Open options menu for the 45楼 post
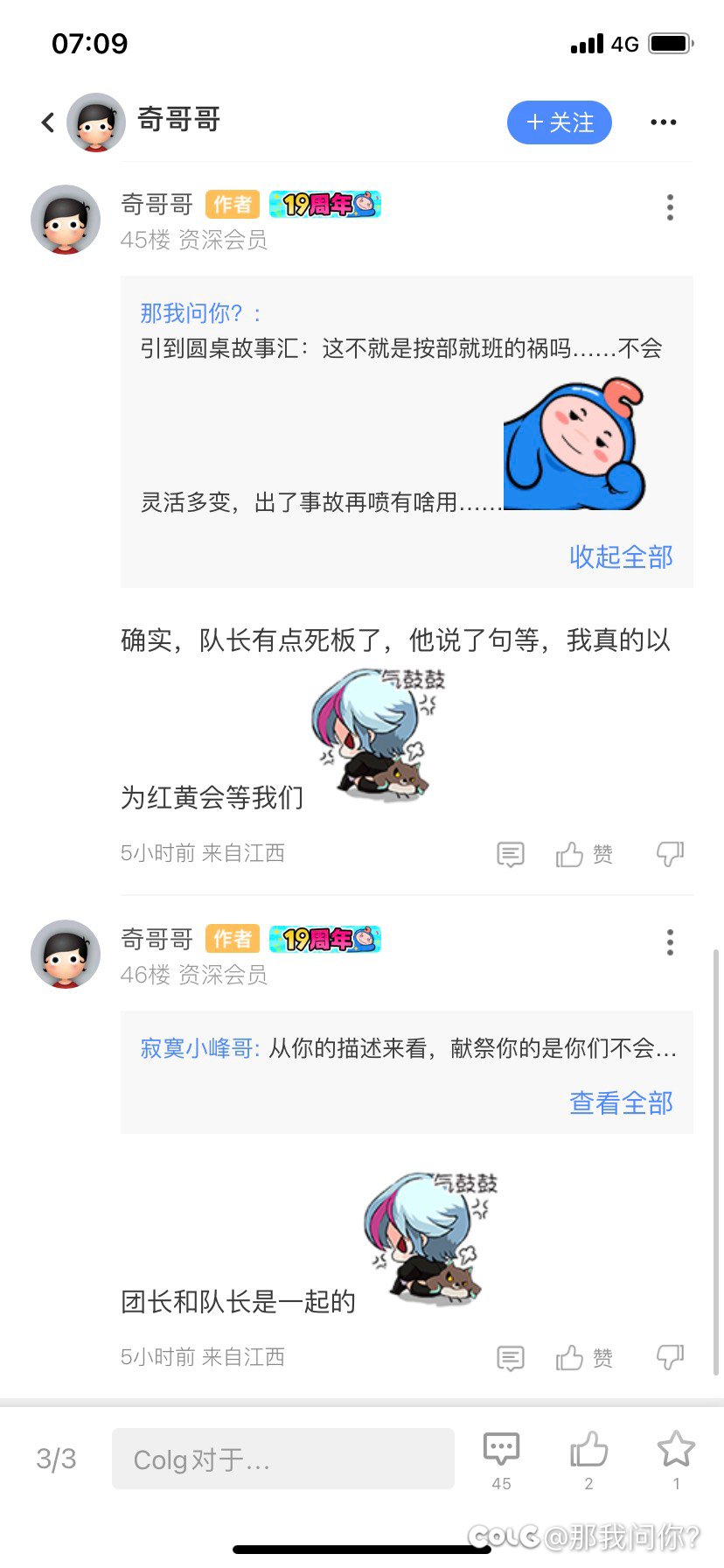This screenshot has width=724, height=1568. (670, 207)
